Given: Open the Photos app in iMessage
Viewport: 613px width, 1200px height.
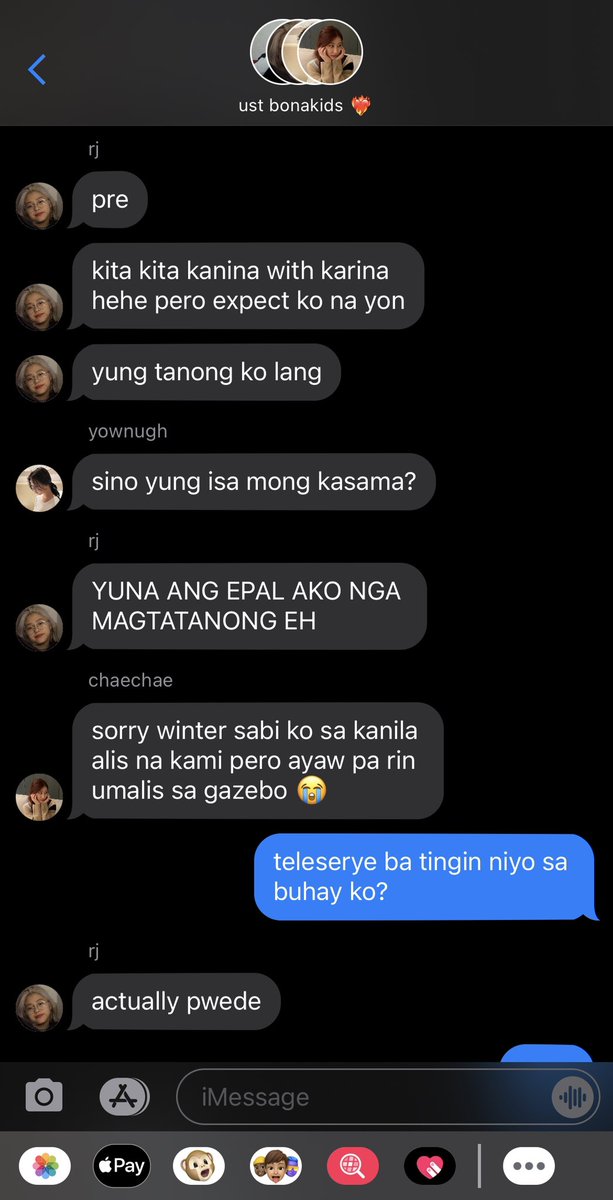Looking at the screenshot, I should coord(44,1165).
